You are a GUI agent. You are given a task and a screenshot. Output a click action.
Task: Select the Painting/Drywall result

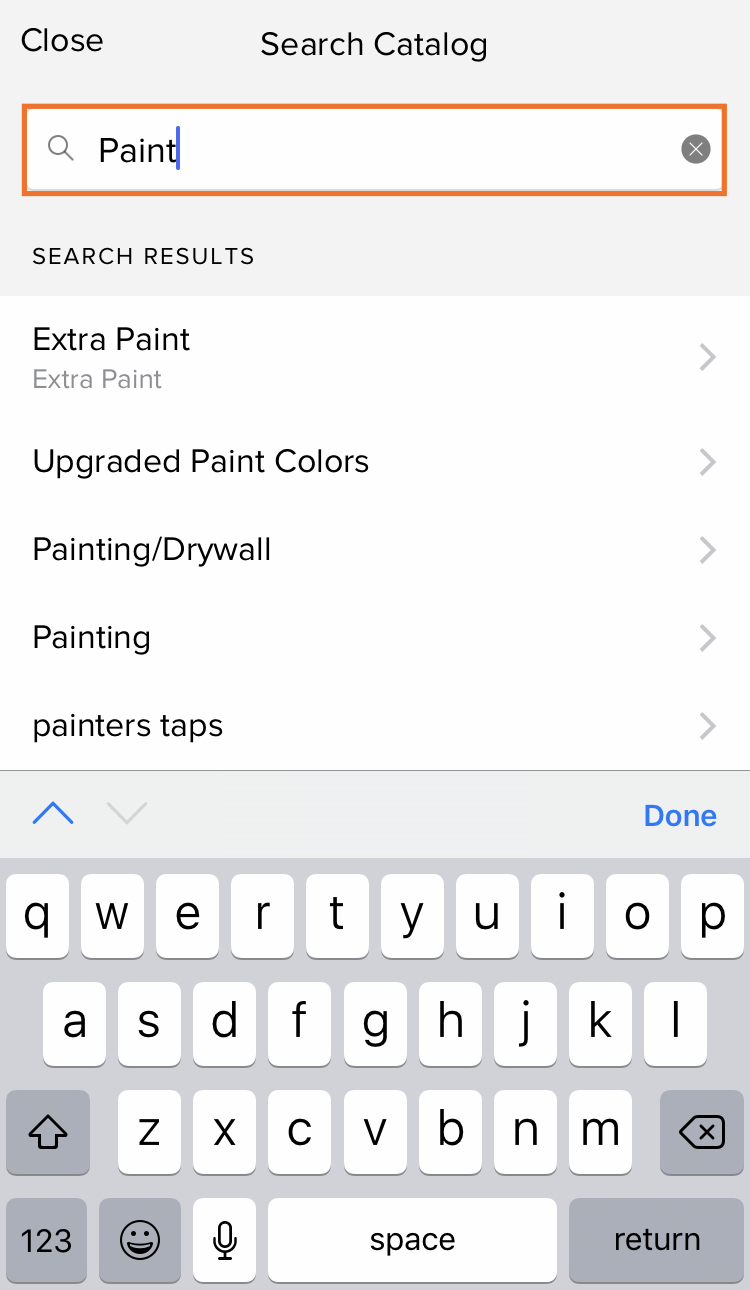375,549
